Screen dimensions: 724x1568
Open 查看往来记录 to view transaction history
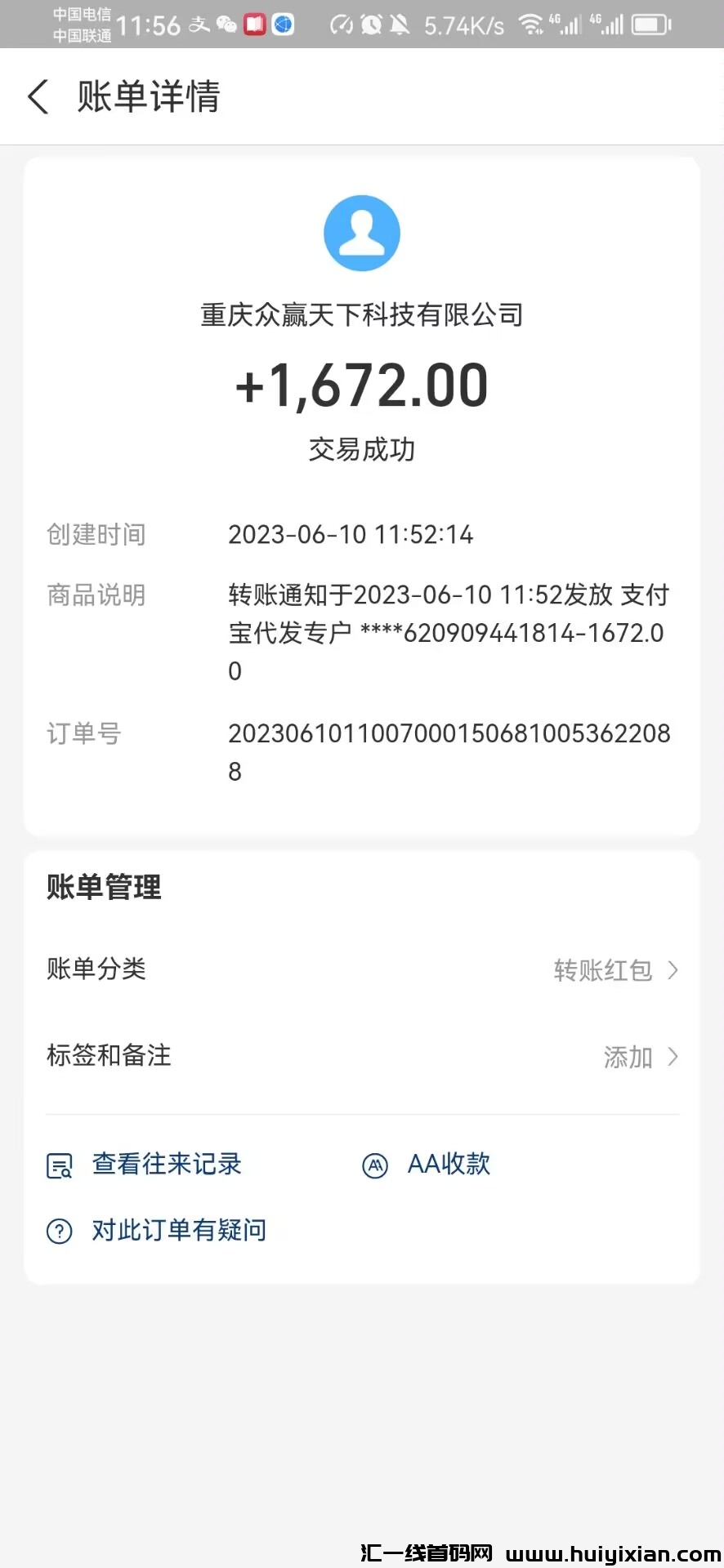[166, 1164]
